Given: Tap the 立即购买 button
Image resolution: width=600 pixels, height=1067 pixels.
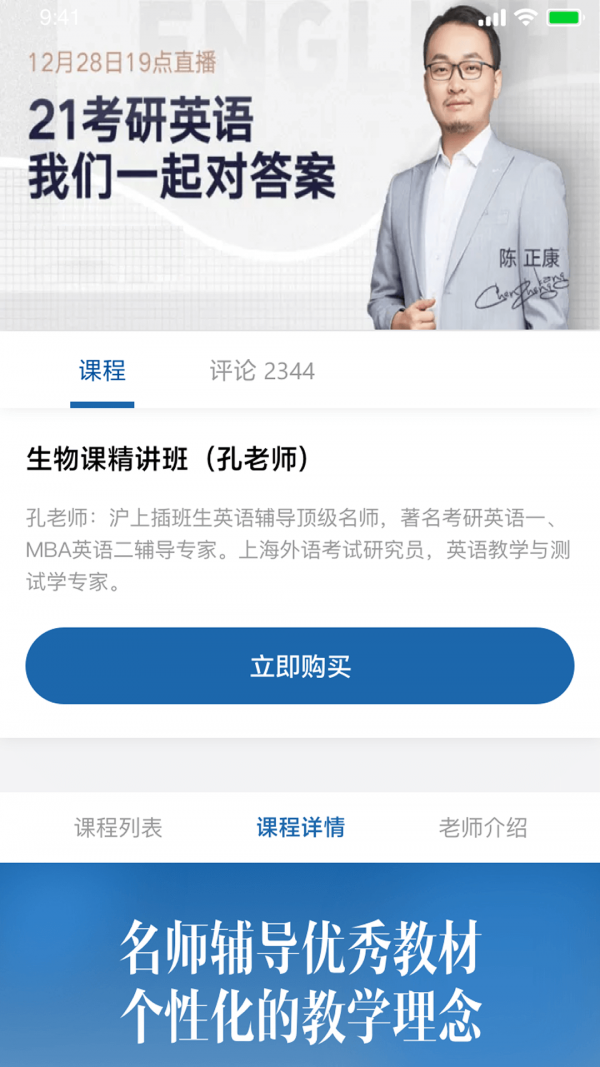Looking at the screenshot, I should tap(300, 667).
